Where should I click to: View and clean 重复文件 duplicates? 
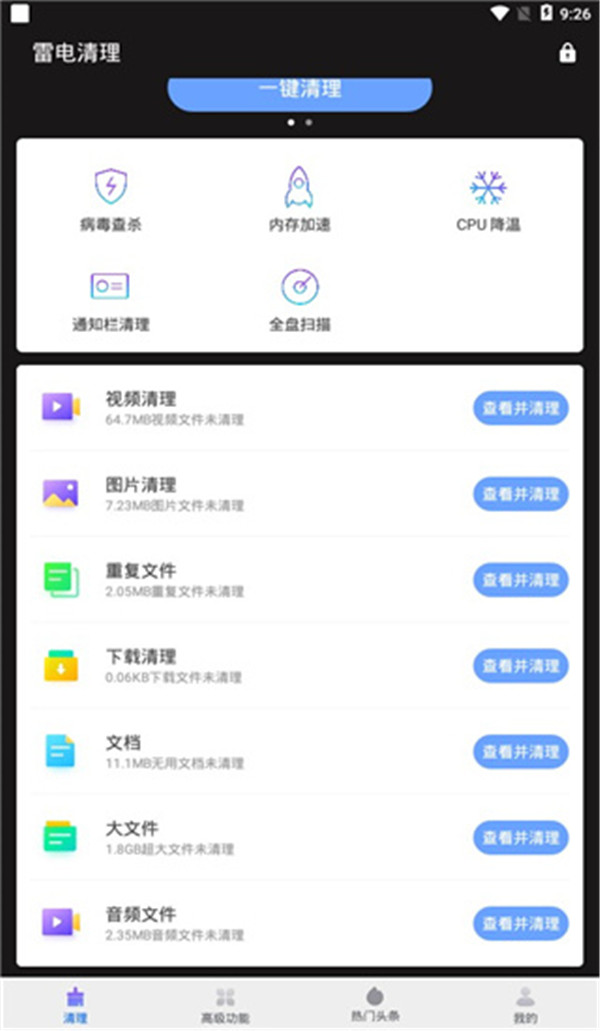click(520, 580)
